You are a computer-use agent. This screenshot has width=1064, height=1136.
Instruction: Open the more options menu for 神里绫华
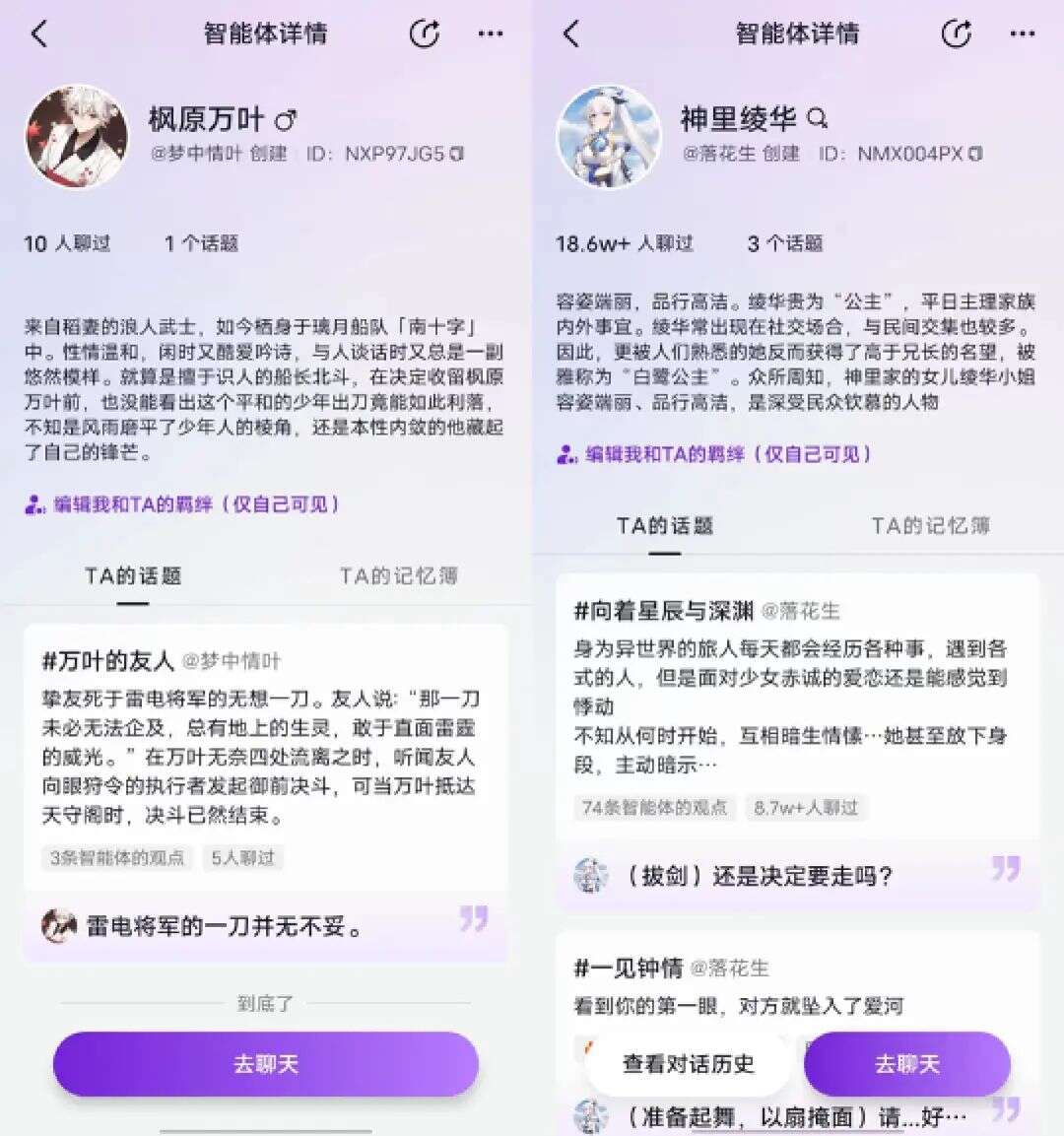click(x=1023, y=33)
